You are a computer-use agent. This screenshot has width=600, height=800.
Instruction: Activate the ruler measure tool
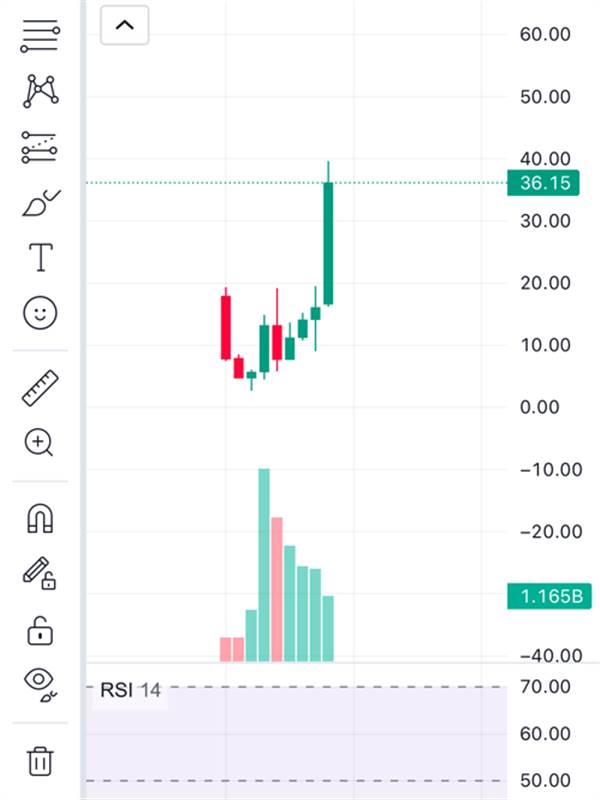(40, 388)
